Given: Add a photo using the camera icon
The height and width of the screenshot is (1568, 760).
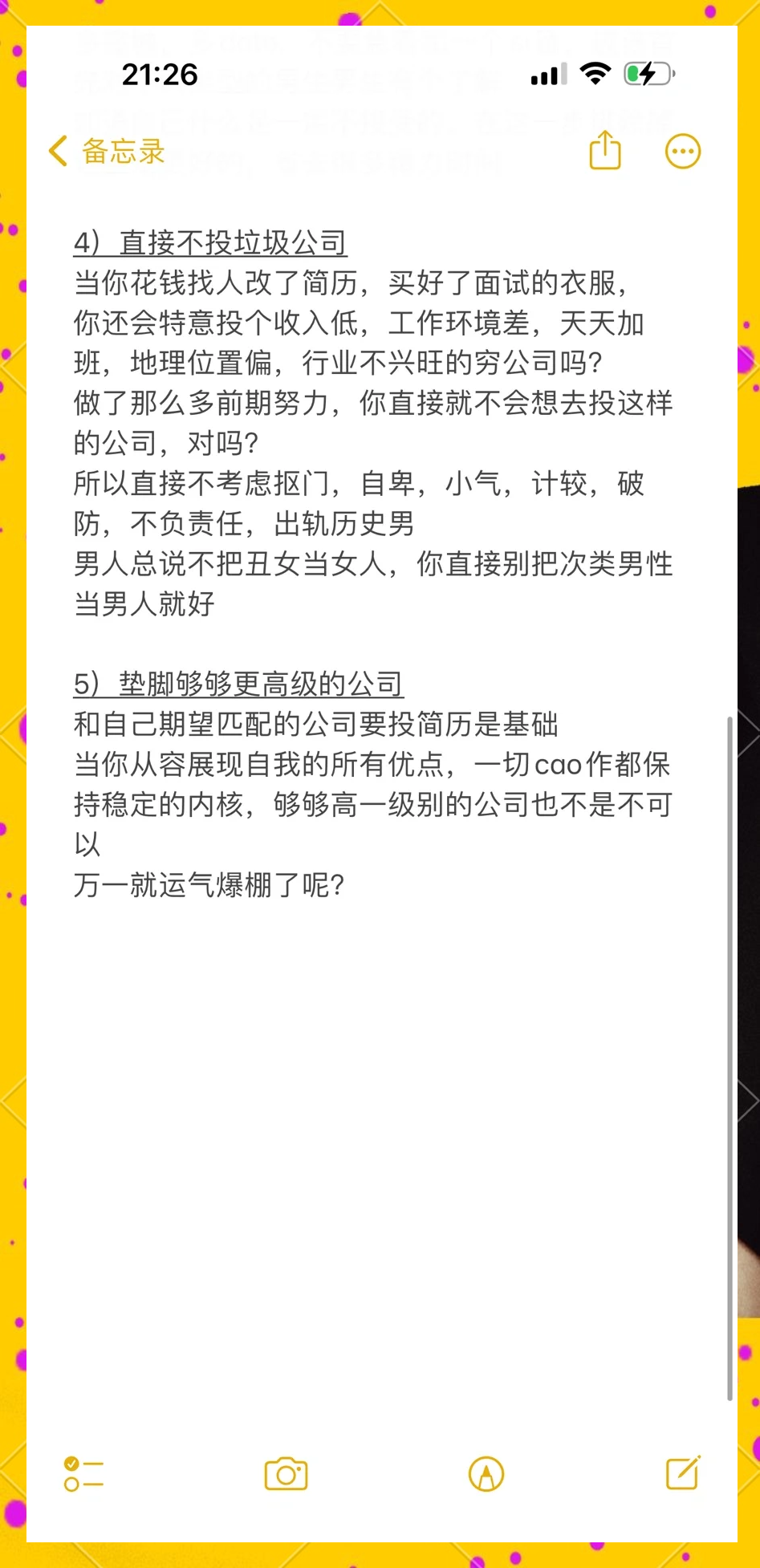Looking at the screenshot, I should [285, 1475].
